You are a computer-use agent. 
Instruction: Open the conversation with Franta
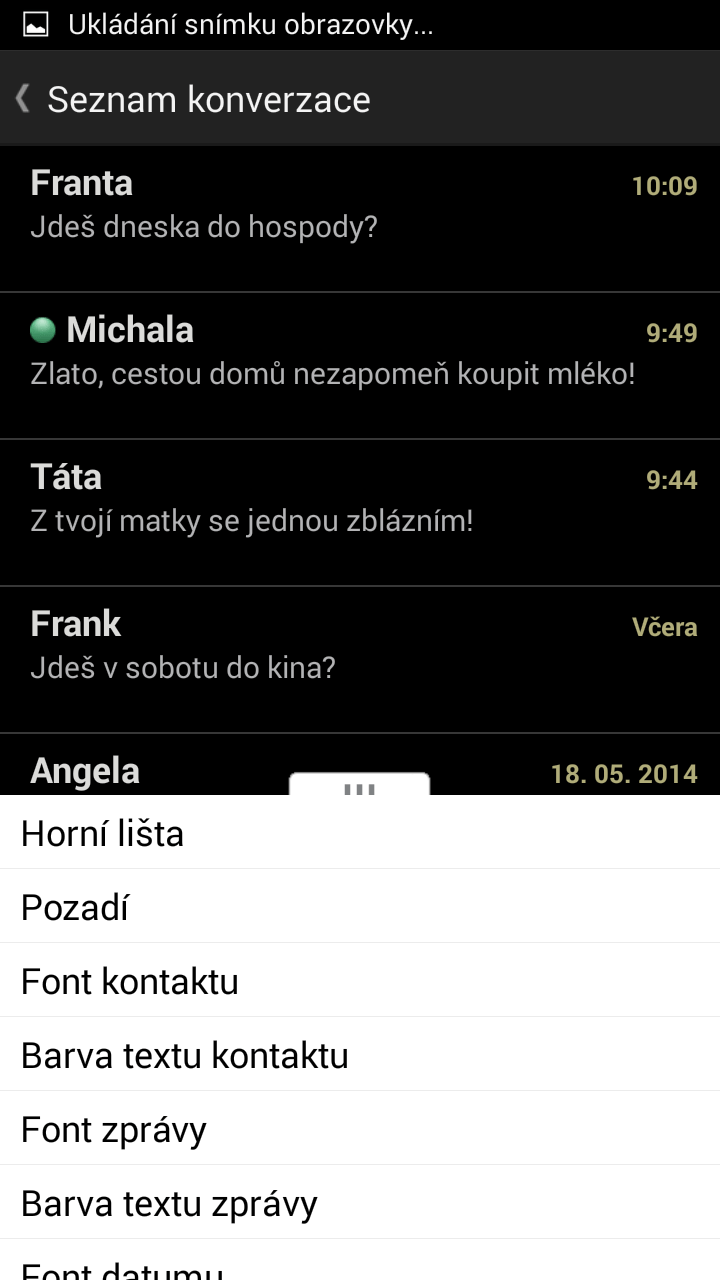click(x=360, y=219)
